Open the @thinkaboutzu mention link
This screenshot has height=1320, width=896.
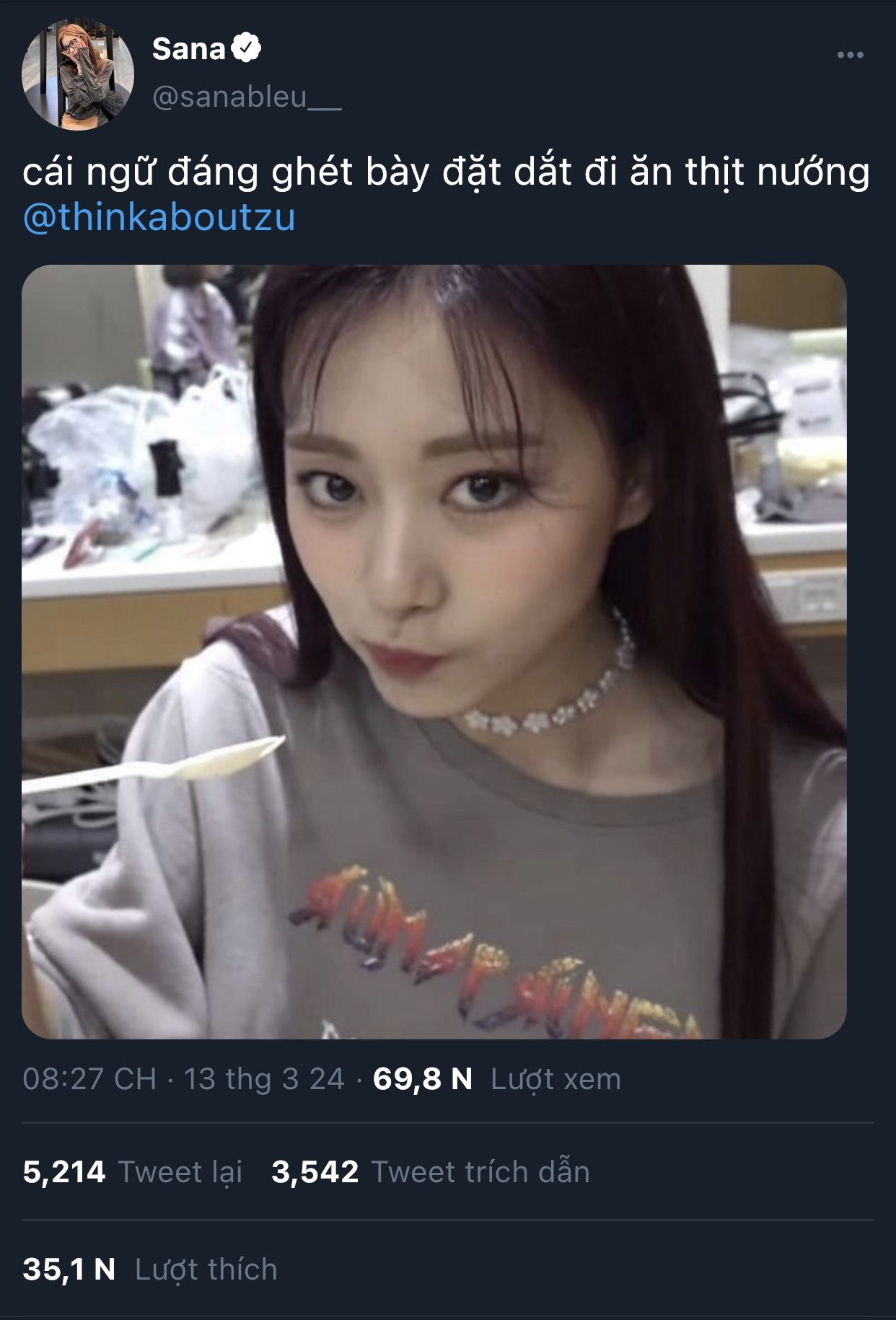coord(159,218)
